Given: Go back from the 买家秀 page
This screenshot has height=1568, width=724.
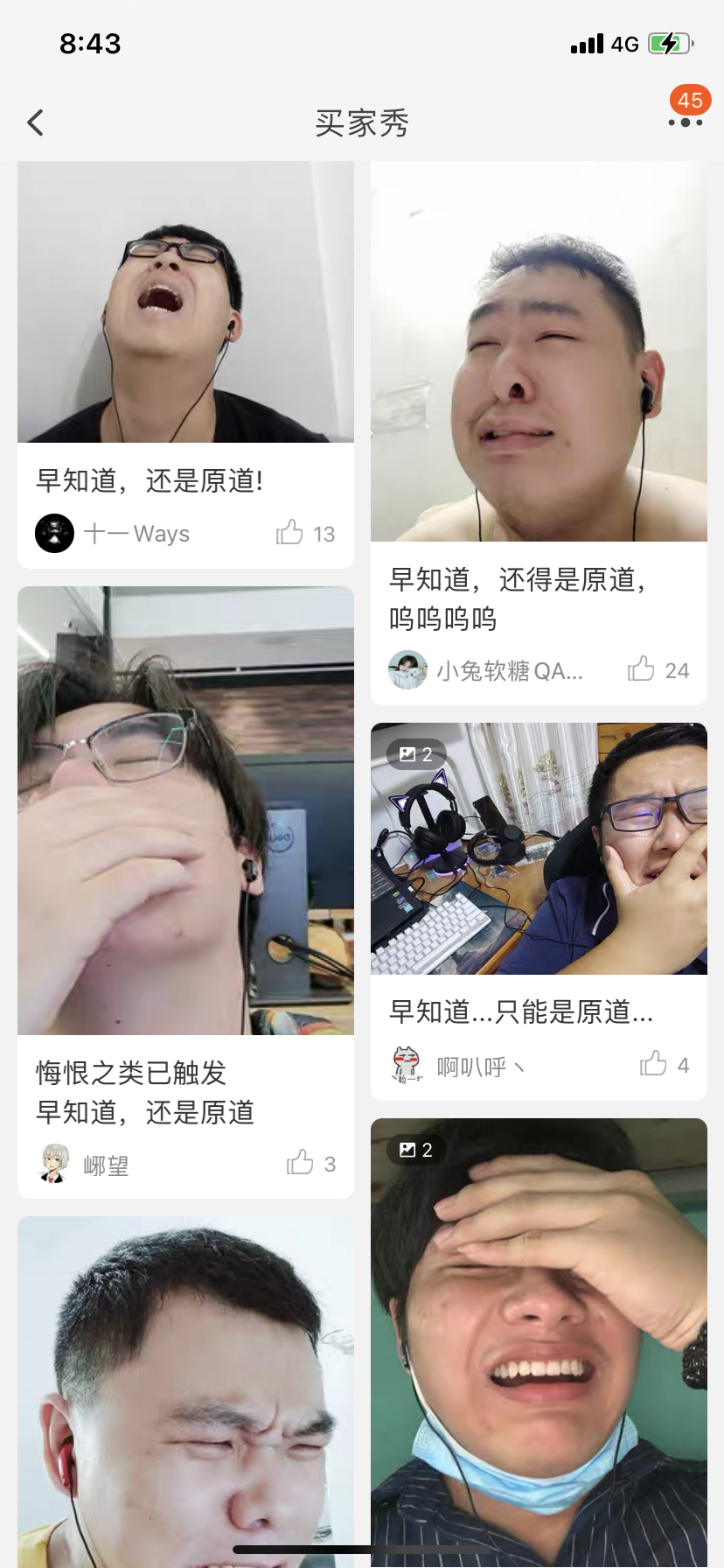Looking at the screenshot, I should pyautogui.click(x=36, y=122).
